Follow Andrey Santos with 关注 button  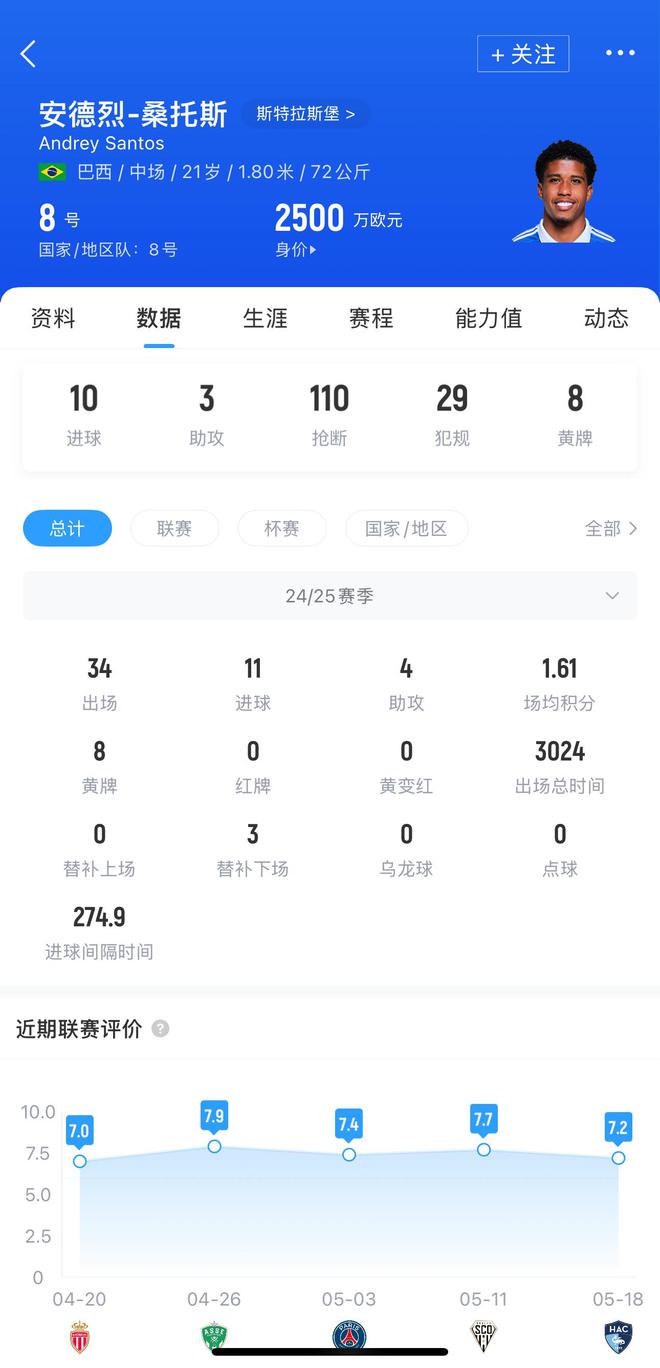[523, 54]
